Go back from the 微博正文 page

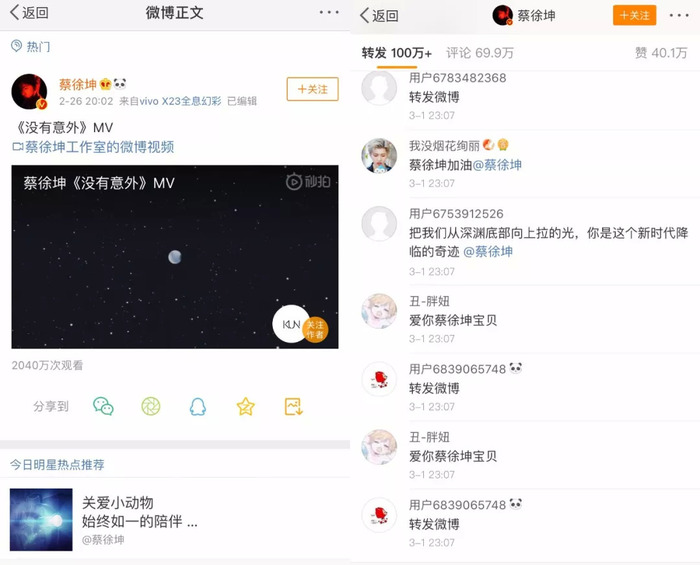pyautogui.click(x=29, y=13)
